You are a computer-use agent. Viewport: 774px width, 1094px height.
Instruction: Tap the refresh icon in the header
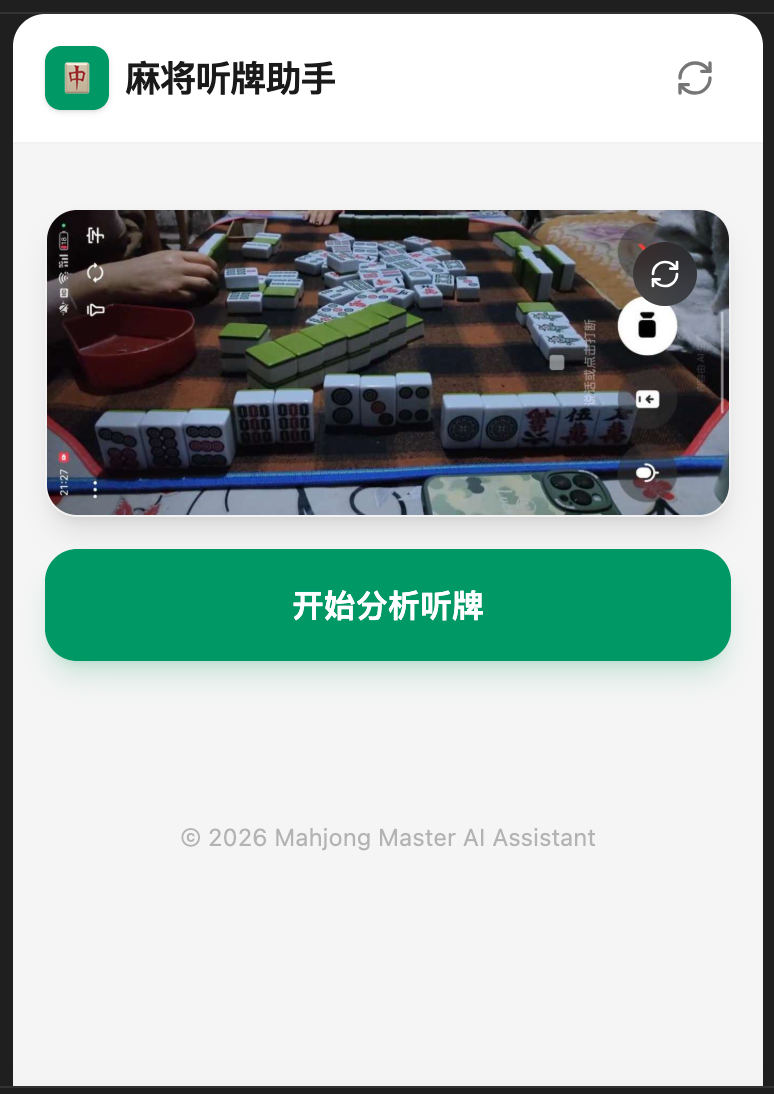694,78
